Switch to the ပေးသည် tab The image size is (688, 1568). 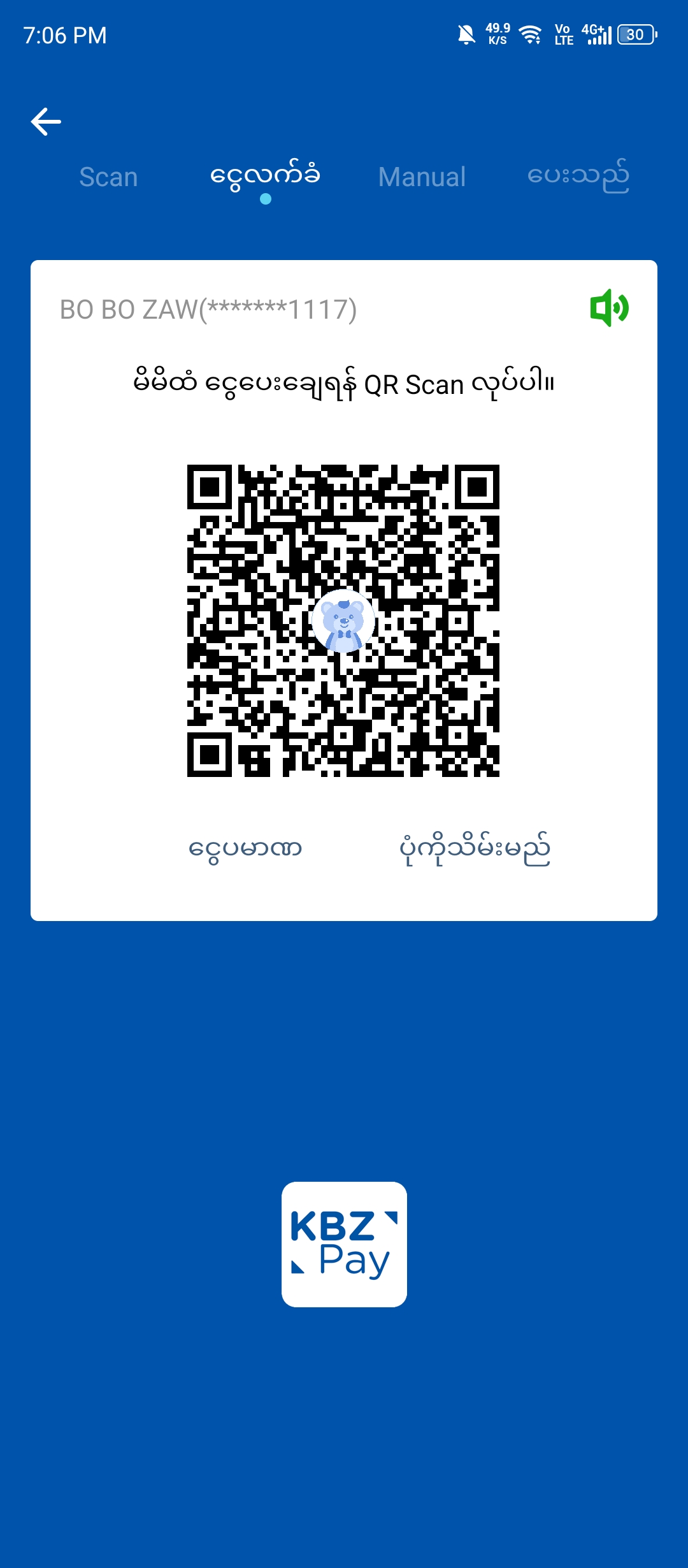point(578,176)
